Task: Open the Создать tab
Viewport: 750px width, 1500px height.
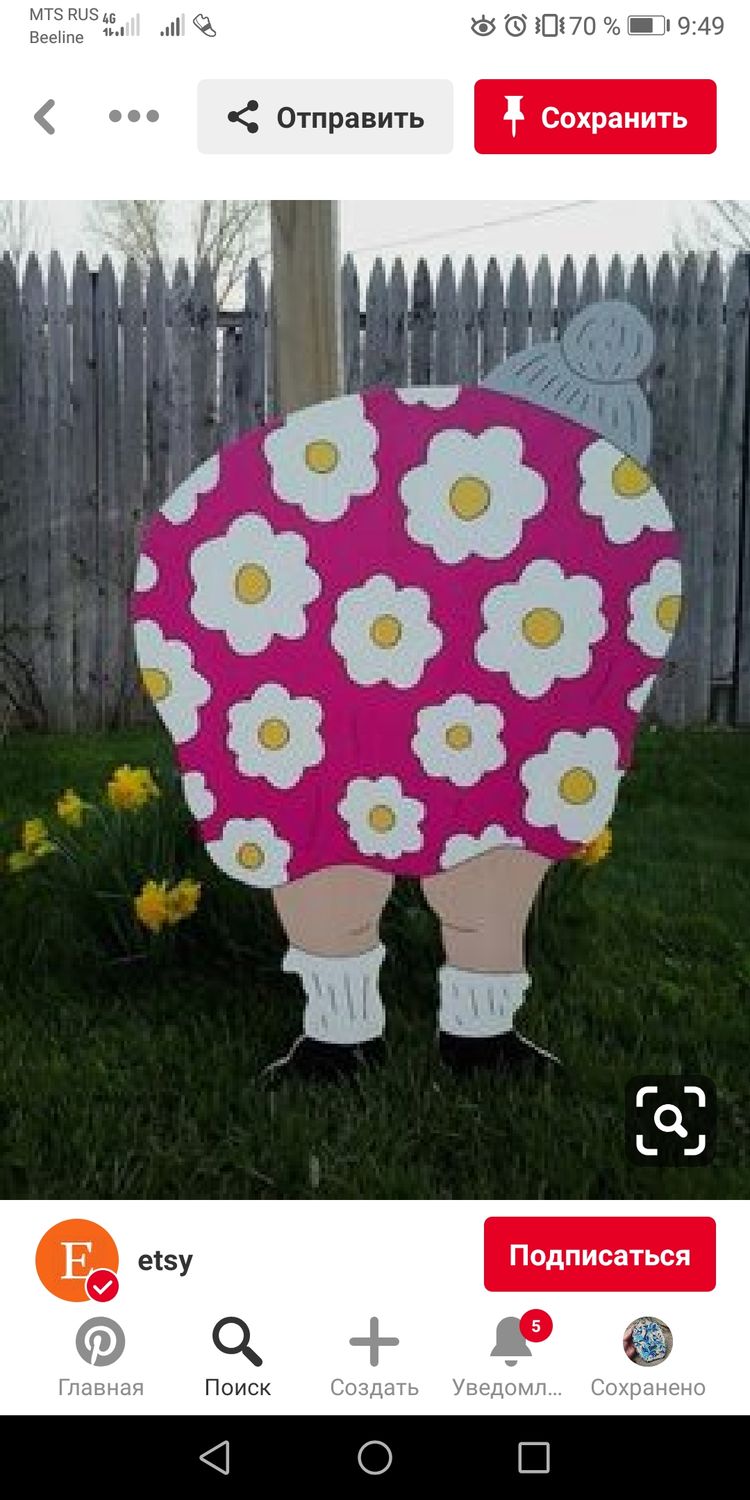Action: point(374,1357)
